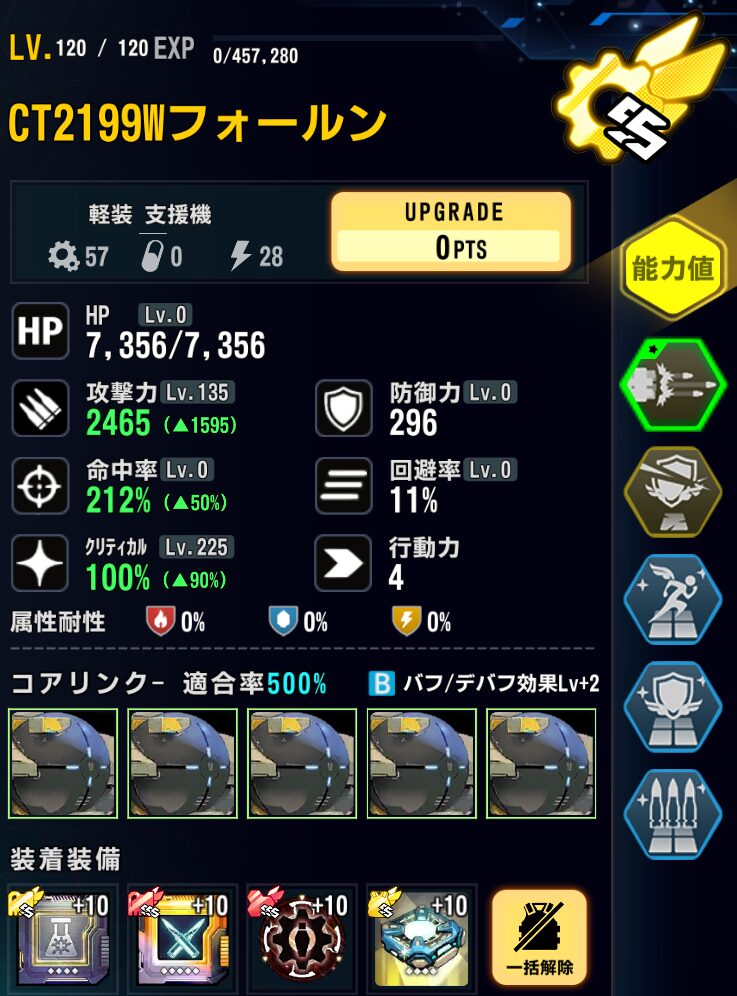Open the triple bullets attack tab

(x=673, y=813)
